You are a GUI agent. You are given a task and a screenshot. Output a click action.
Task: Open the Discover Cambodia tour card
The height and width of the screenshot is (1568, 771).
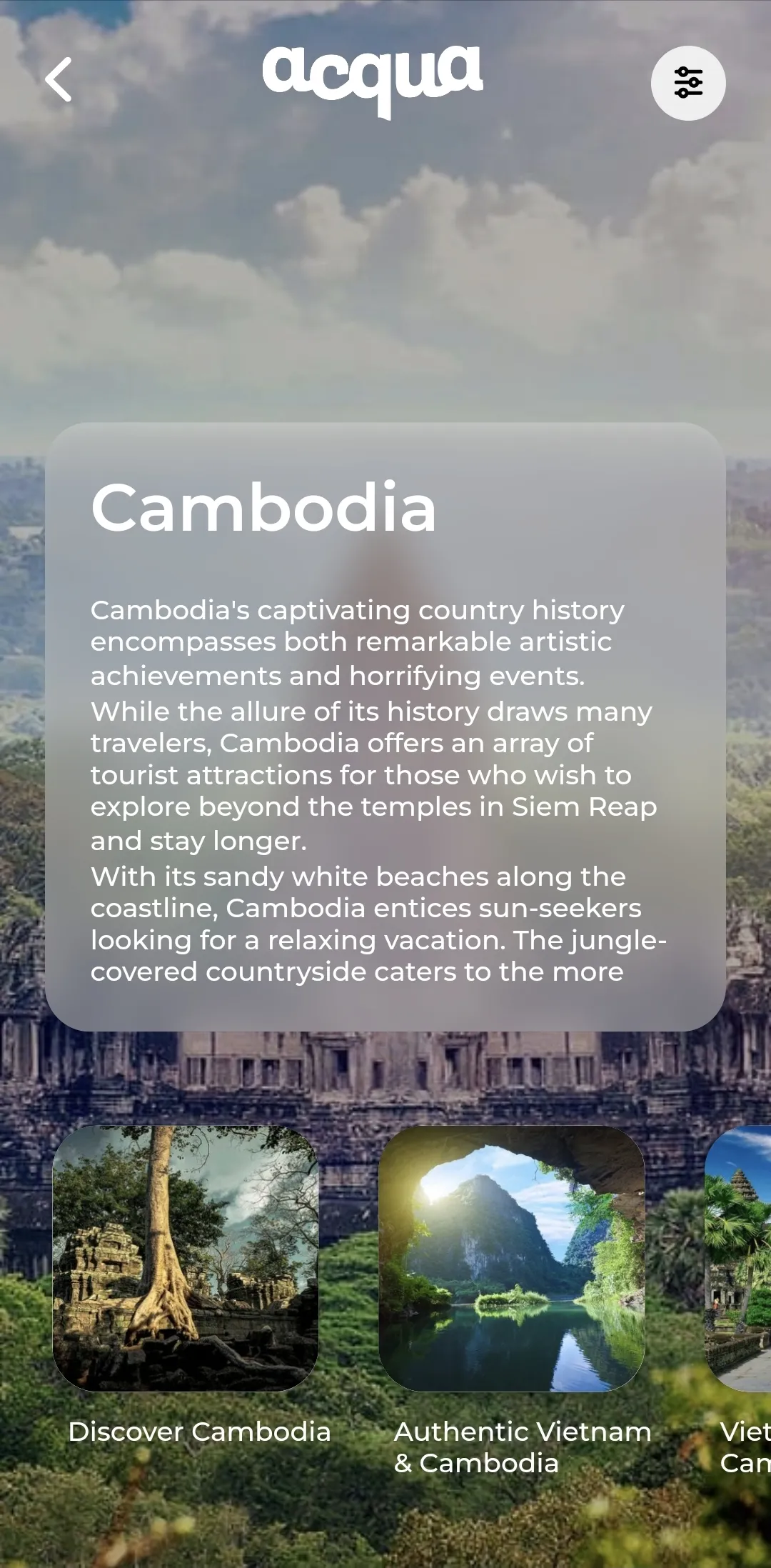click(186, 1259)
